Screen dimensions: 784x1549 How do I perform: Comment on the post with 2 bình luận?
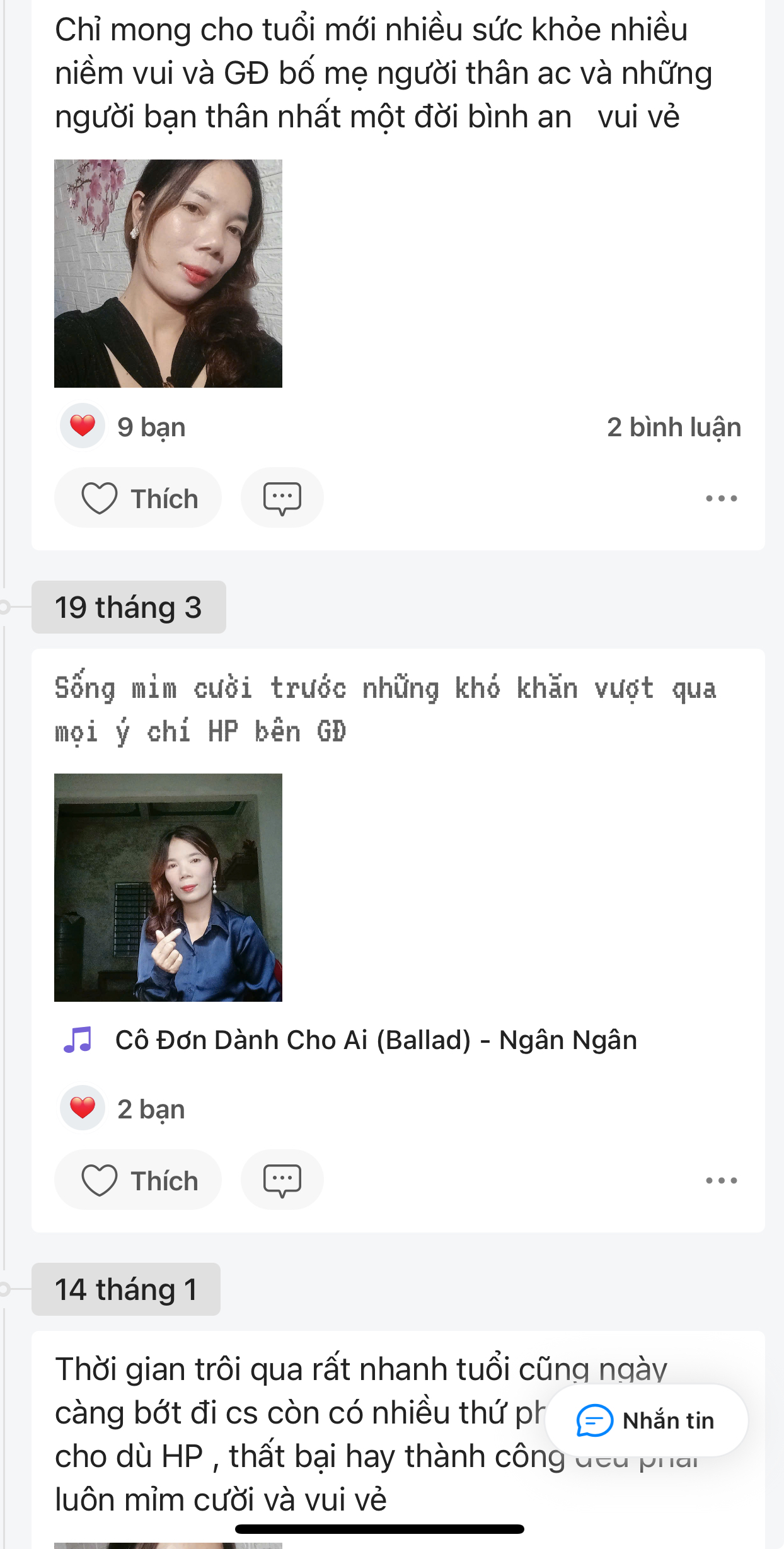pos(282,498)
